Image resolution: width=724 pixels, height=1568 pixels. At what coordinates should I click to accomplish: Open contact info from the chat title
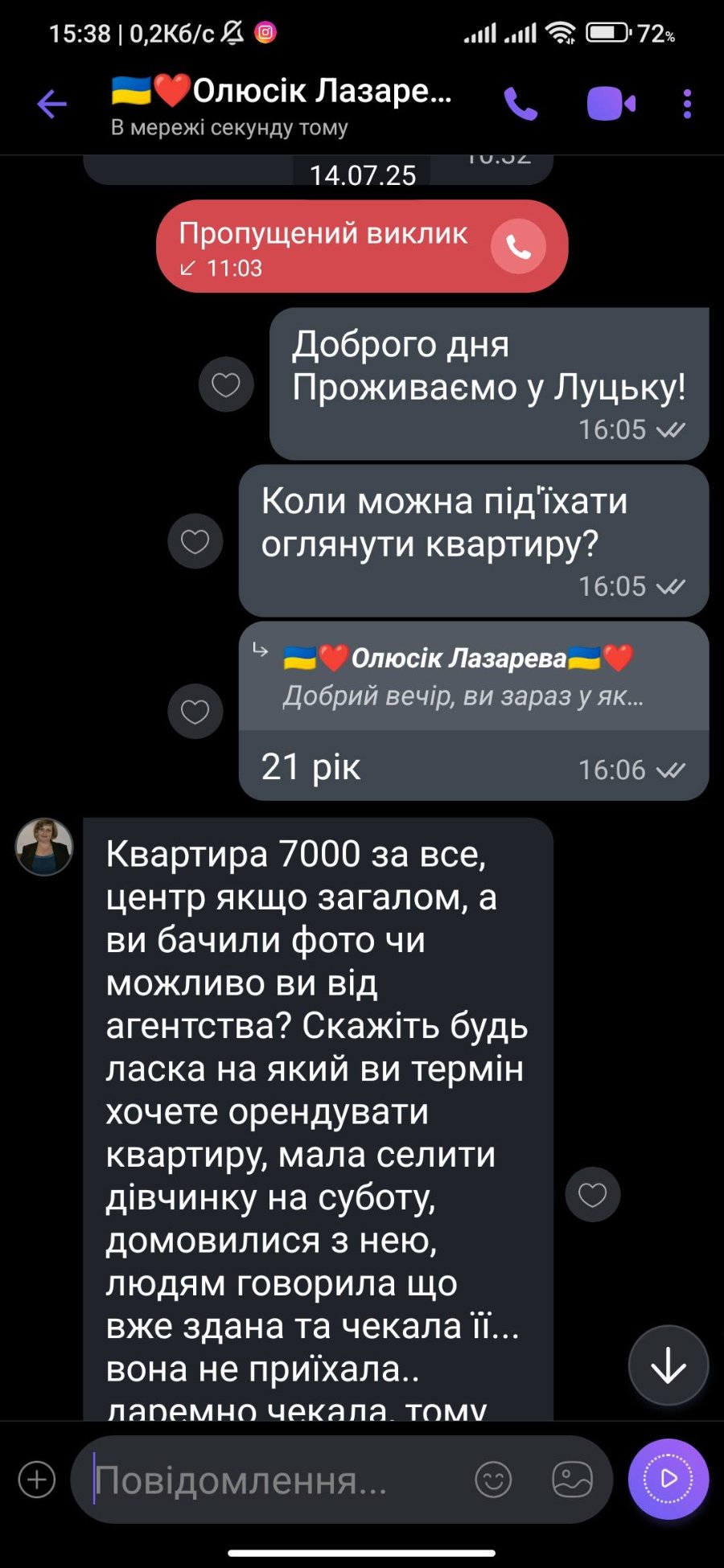point(282,105)
